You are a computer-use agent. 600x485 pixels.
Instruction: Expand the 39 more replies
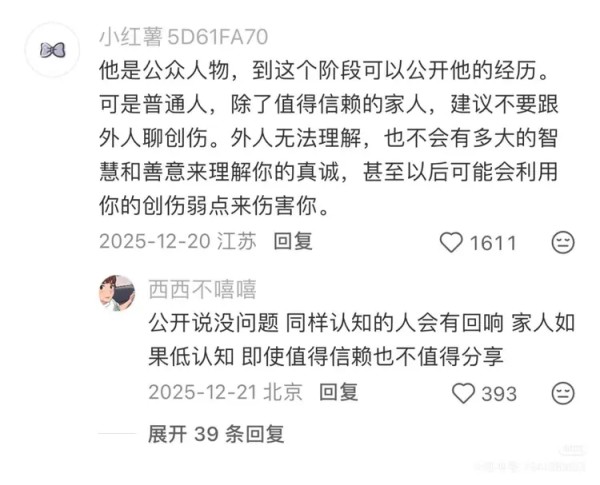(216, 435)
